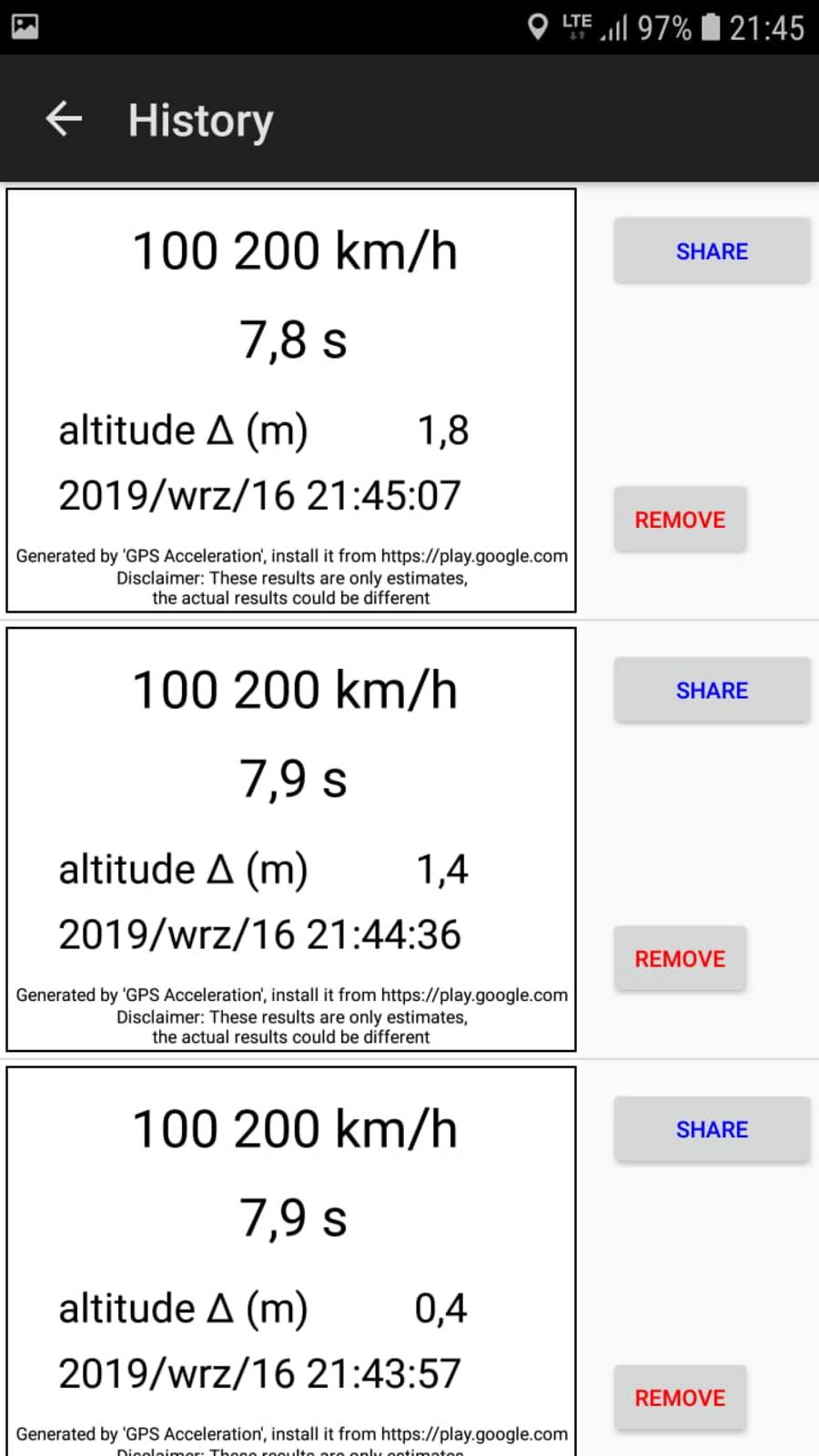This screenshot has height=1456, width=819.
Task: Remove the 21:44:36 result
Action: [x=680, y=959]
